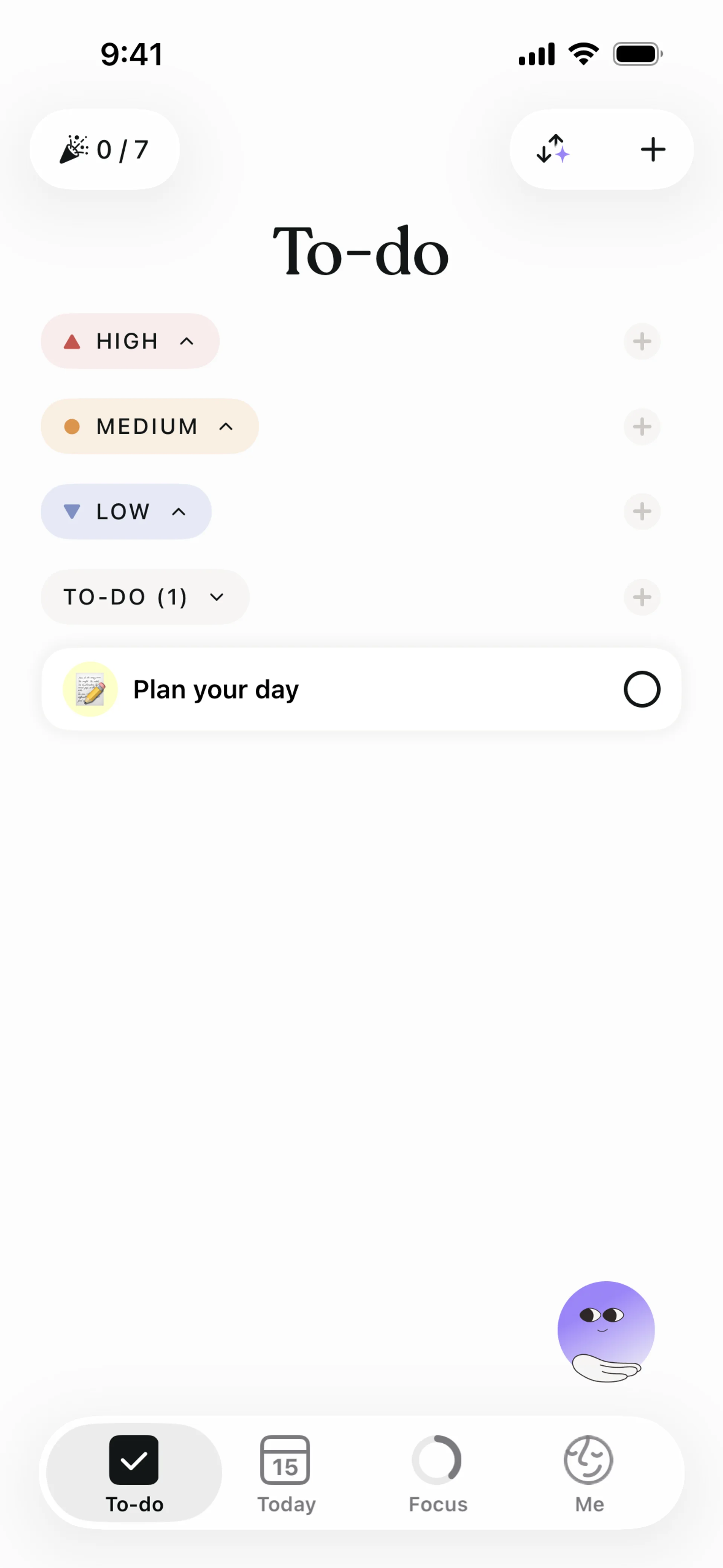The height and width of the screenshot is (1568, 723).
Task: Open the purple assistant character
Action: (x=606, y=1331)
